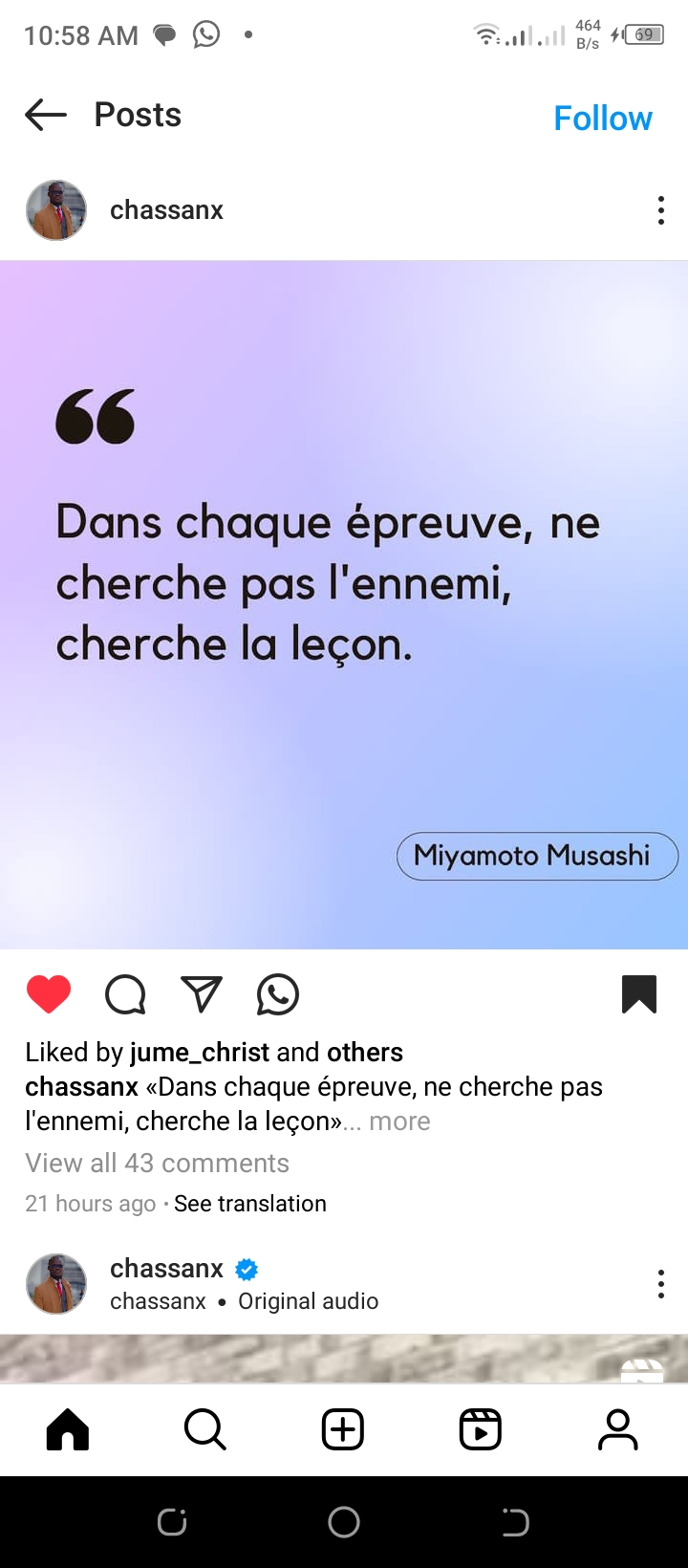Open the comment icon under the quote
This screenshot has width=688, height=1568.
[125, 994]
